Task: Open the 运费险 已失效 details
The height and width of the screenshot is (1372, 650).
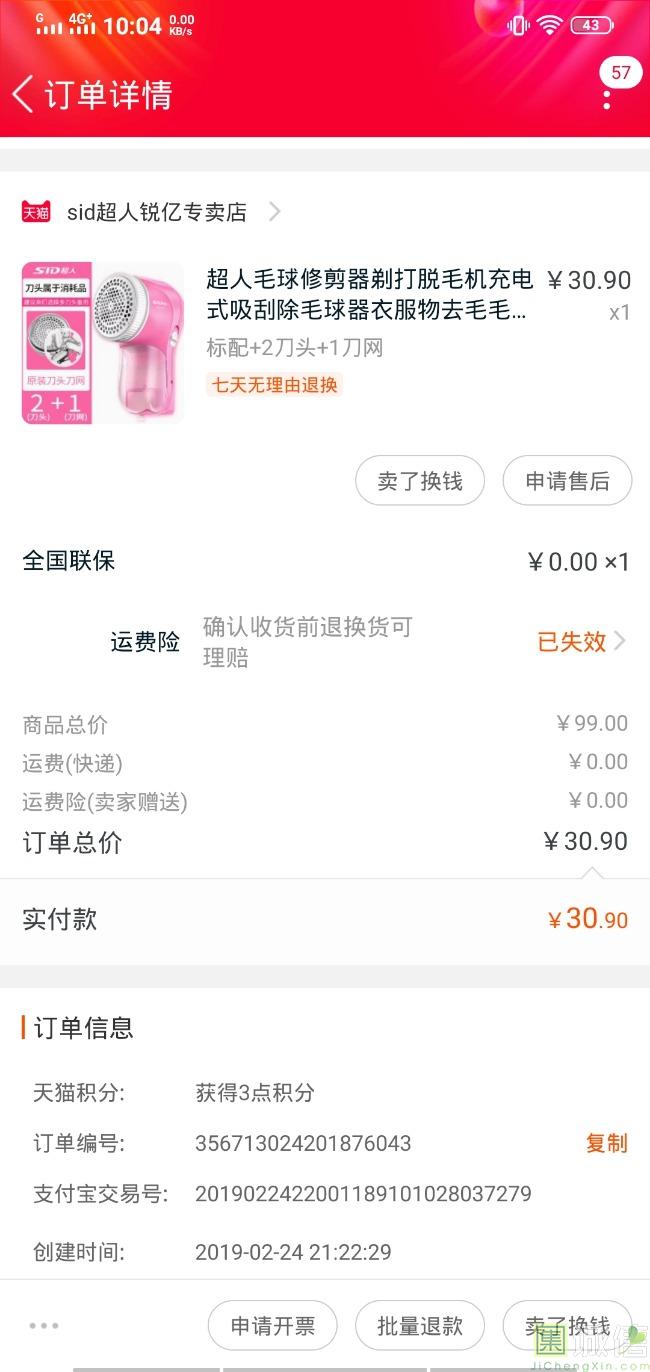Action: point(581,641)
